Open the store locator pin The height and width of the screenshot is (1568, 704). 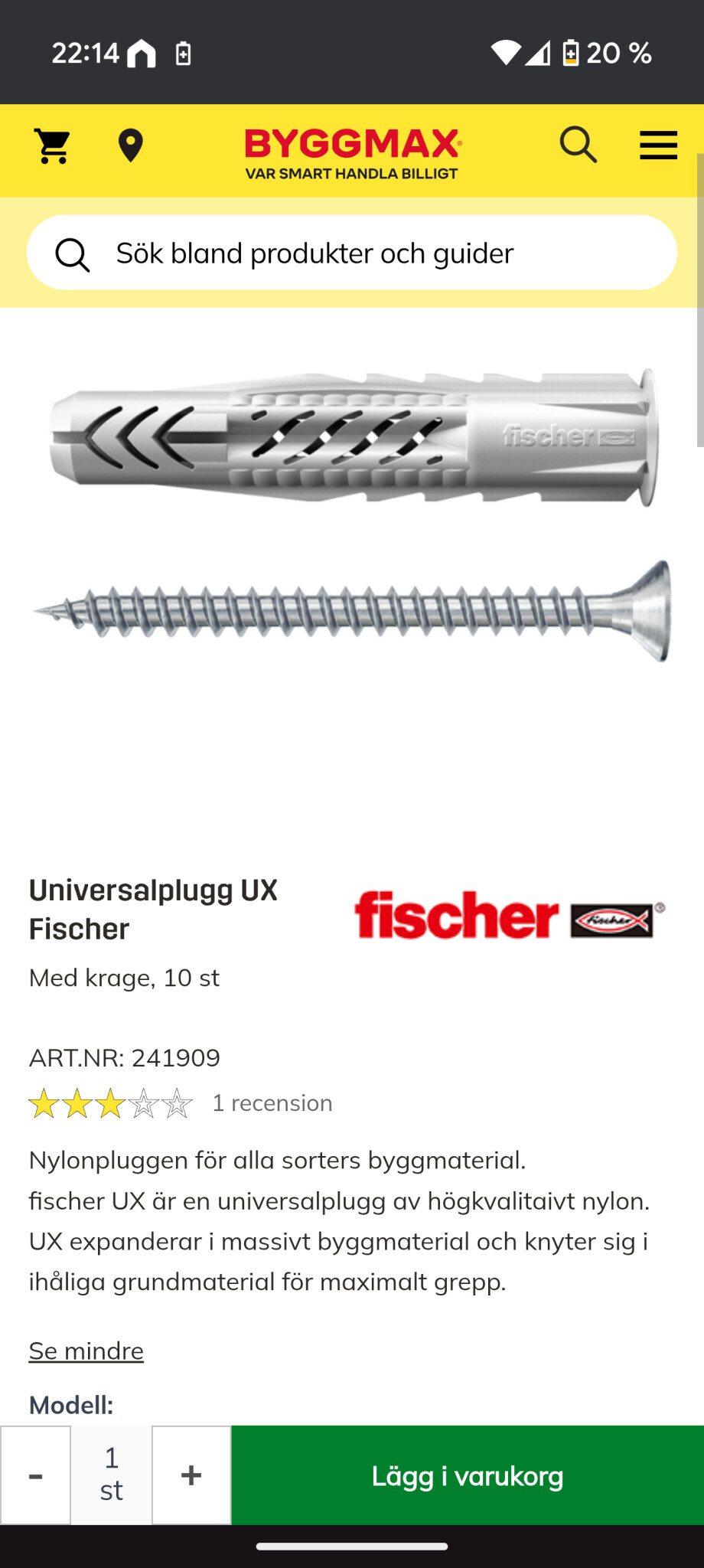point(130,145)
